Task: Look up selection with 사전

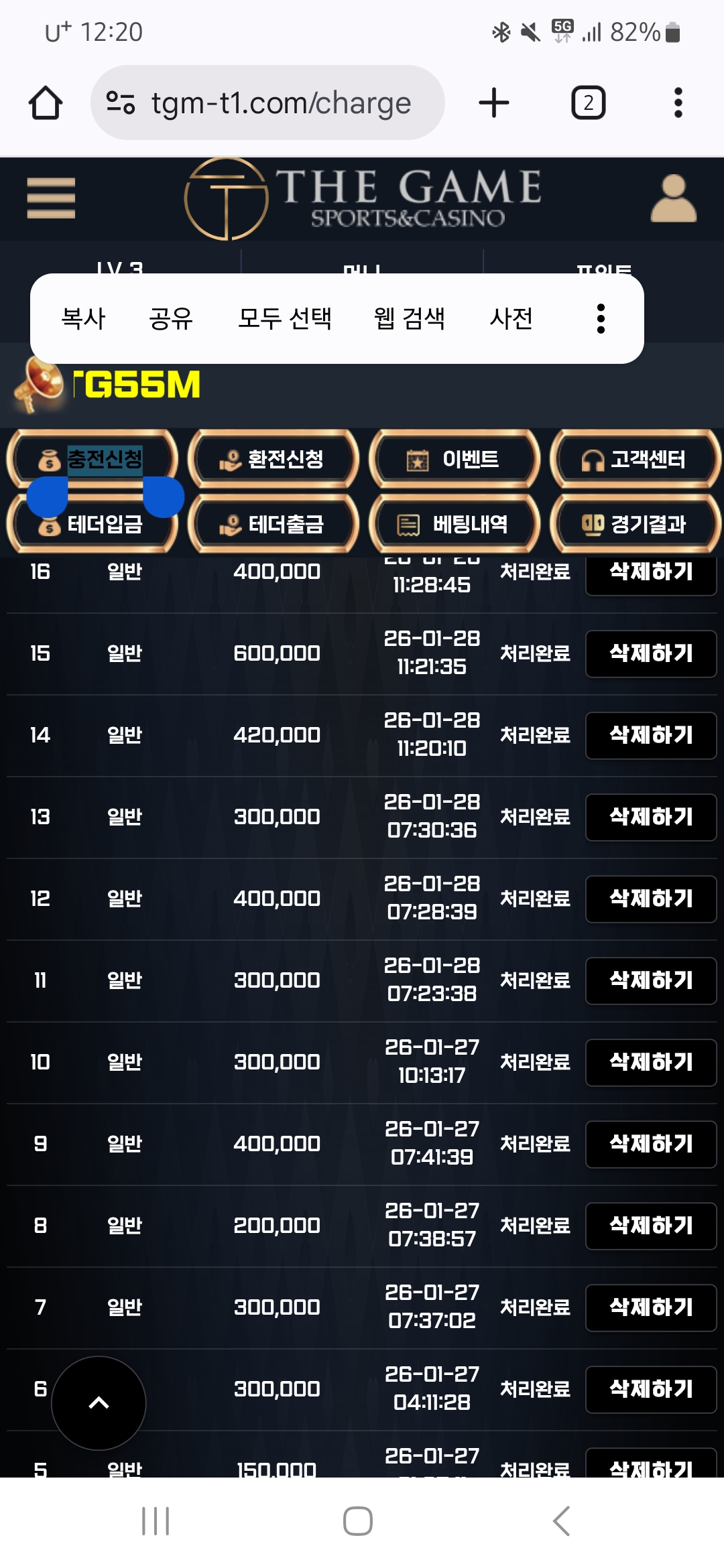Action: coord(511,318)
